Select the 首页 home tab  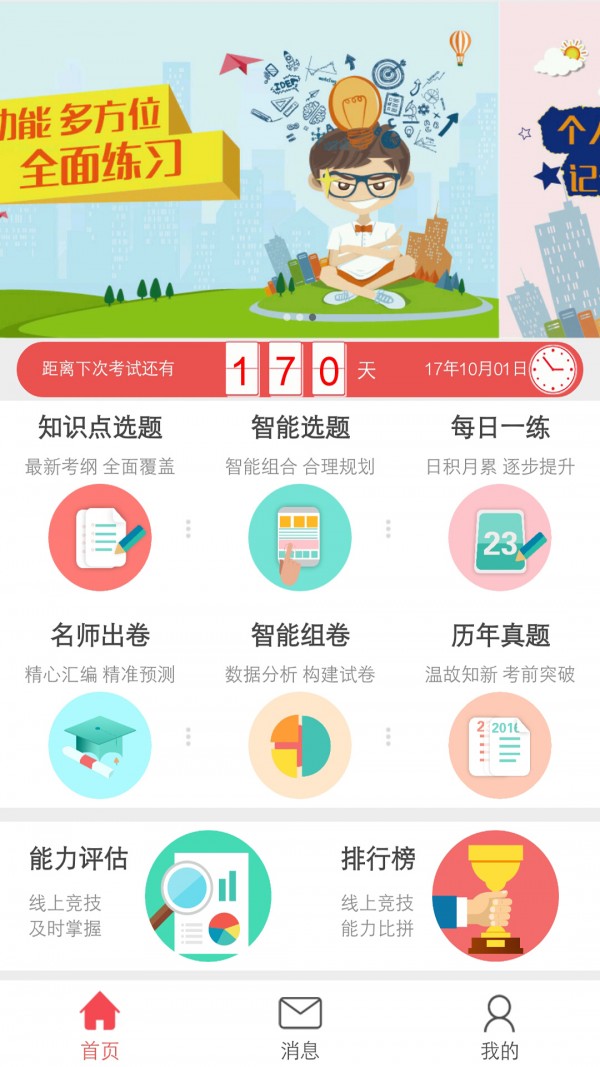(x=100, y=1026)
